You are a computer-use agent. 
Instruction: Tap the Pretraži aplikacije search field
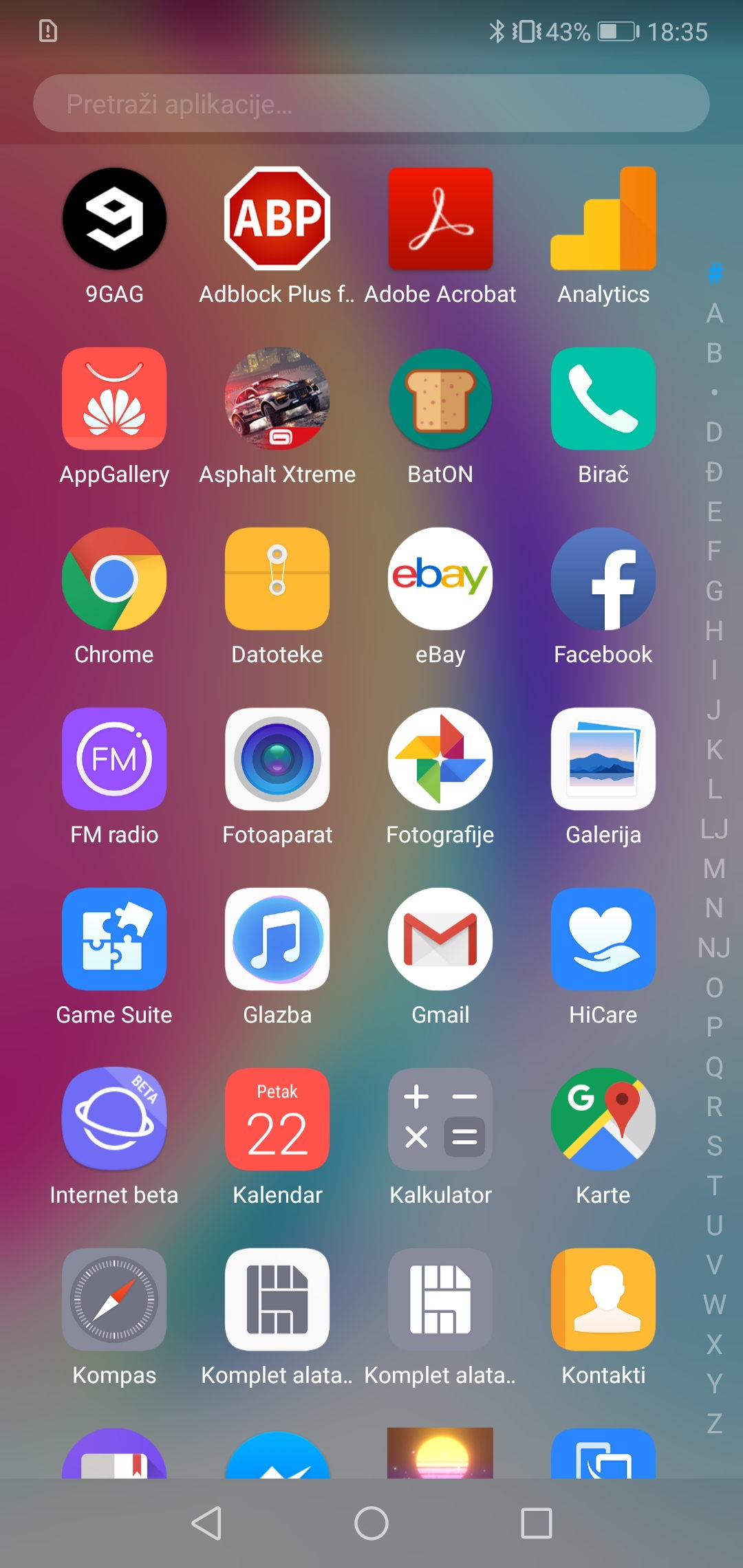coord(371,103)
